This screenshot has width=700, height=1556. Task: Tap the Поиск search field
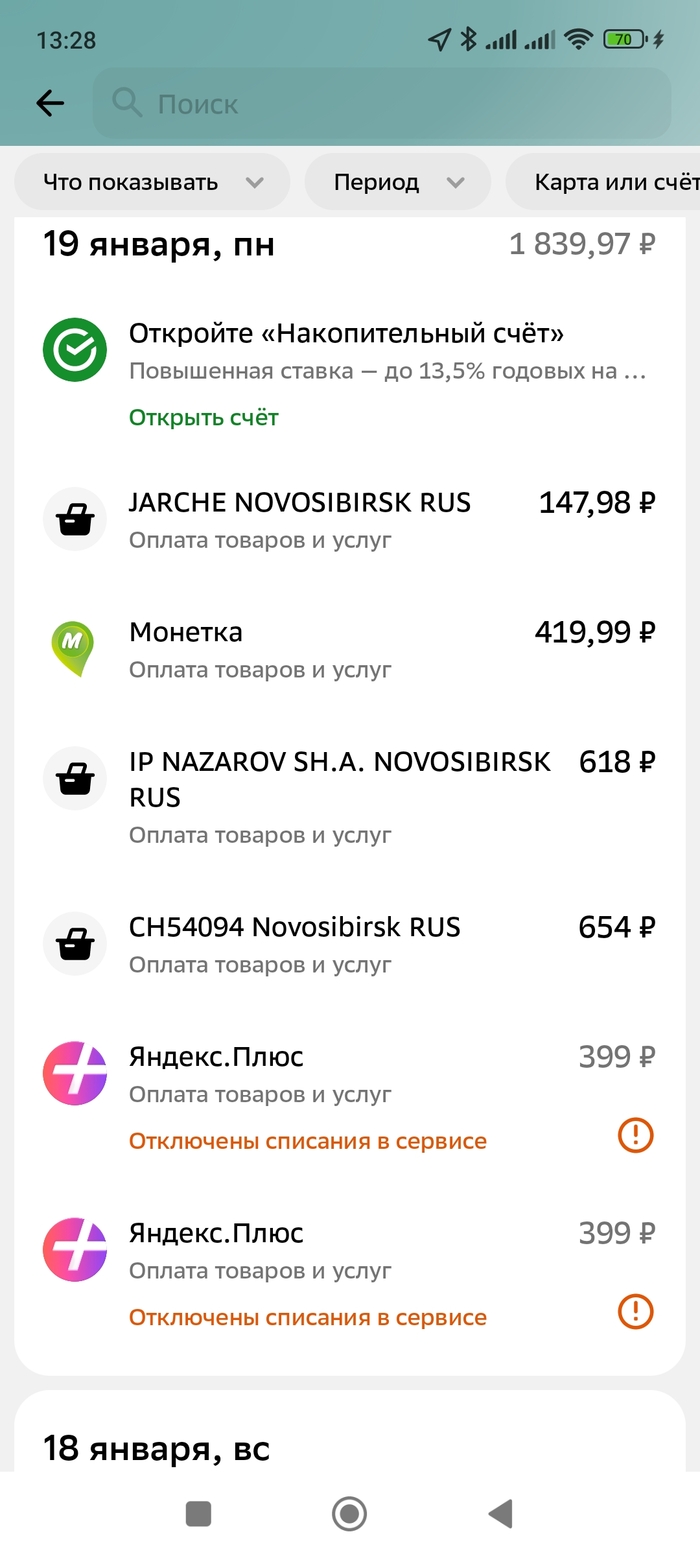pos(380,103)
